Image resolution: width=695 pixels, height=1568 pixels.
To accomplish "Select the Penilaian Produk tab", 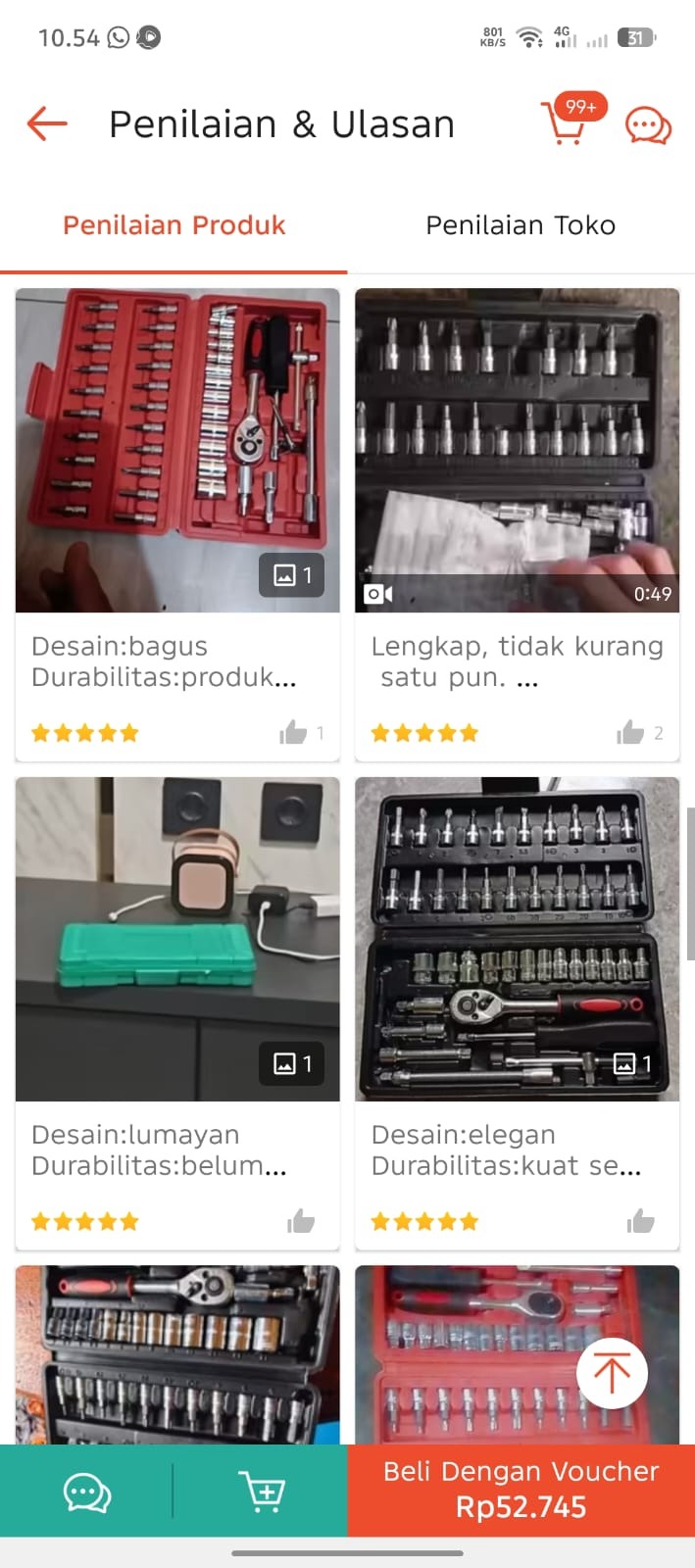I will point(174,225).
